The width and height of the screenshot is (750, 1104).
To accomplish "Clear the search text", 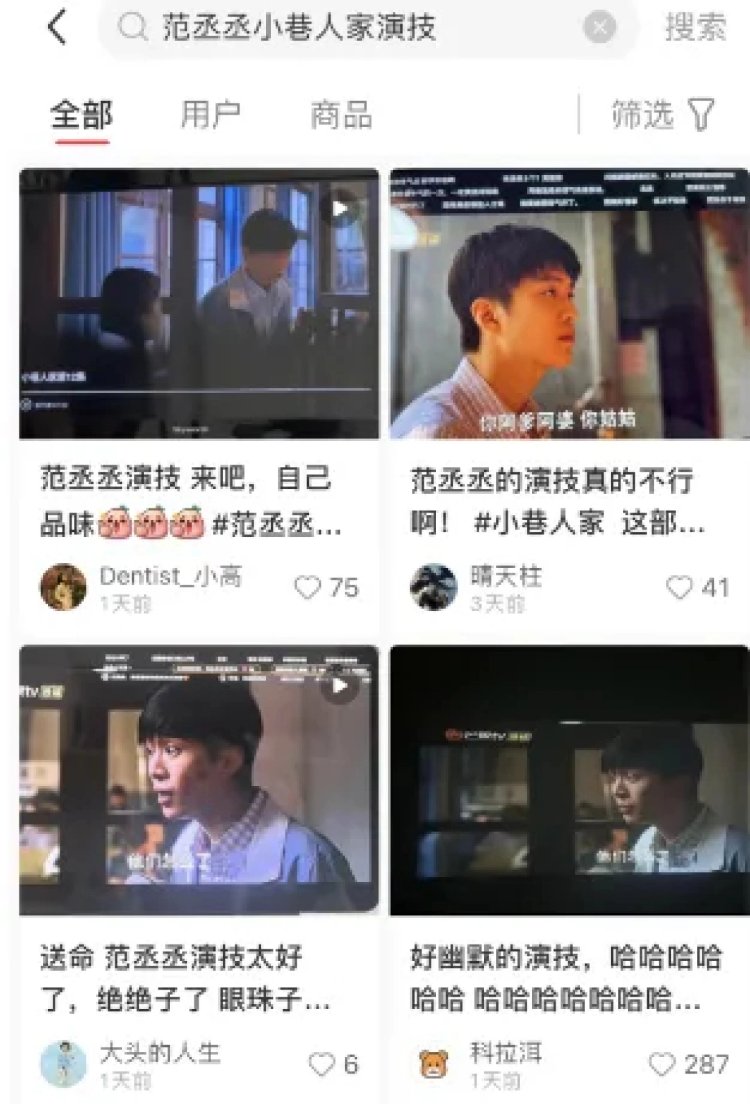I will coord(598,28).
